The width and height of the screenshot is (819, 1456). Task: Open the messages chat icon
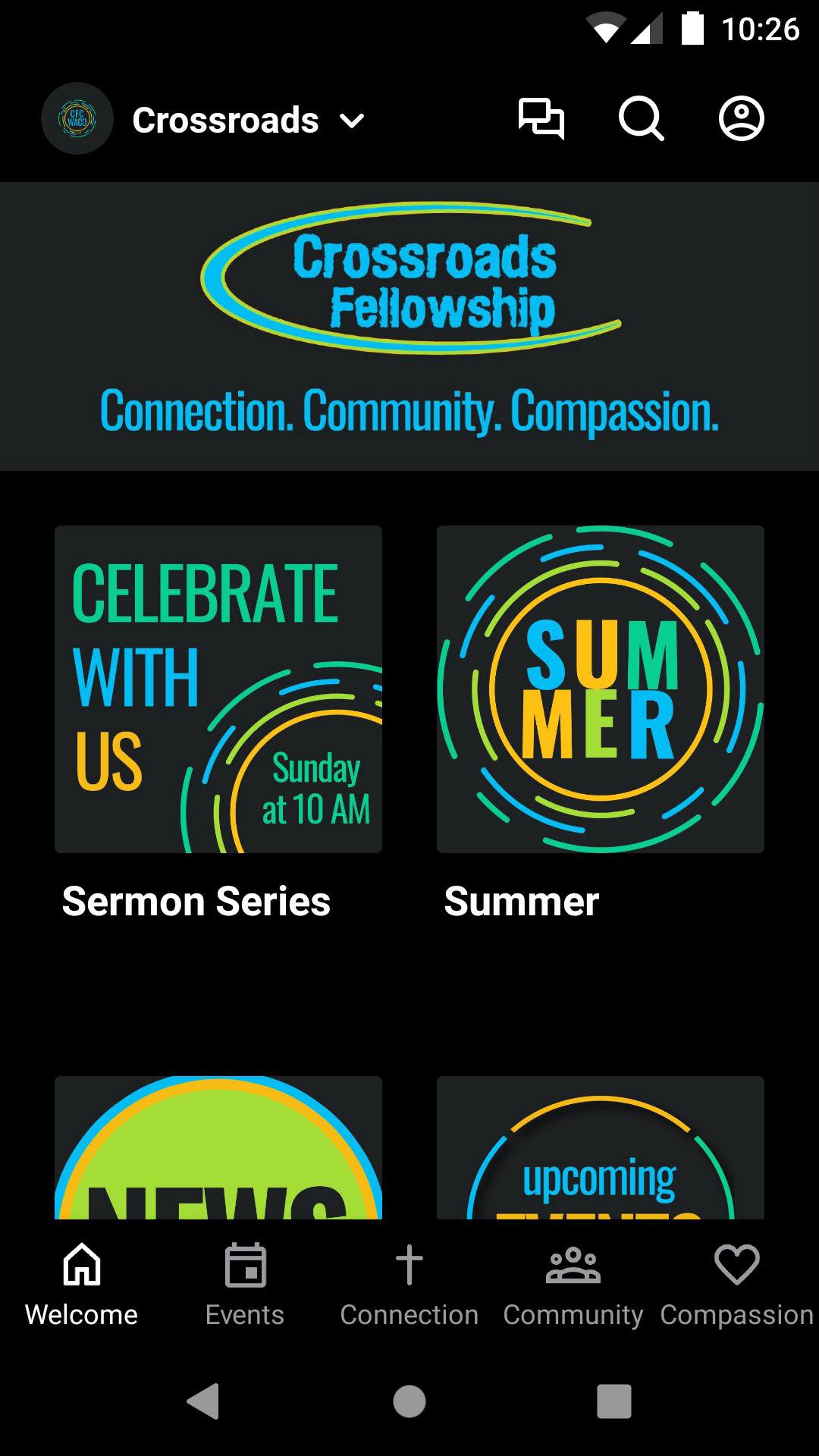point(541,119)
